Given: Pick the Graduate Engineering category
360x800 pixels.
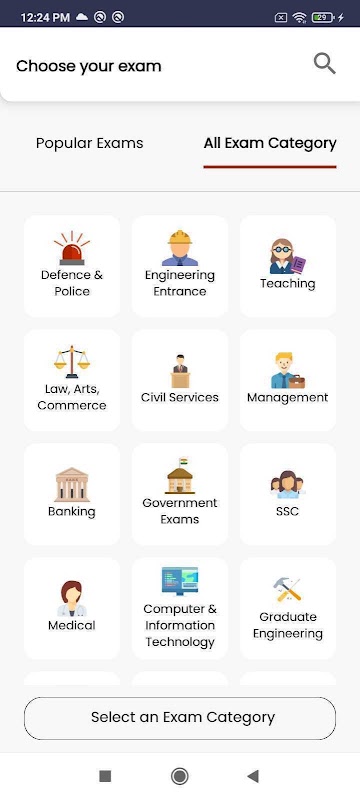Looking at the screenshot, I should (288, 608).
